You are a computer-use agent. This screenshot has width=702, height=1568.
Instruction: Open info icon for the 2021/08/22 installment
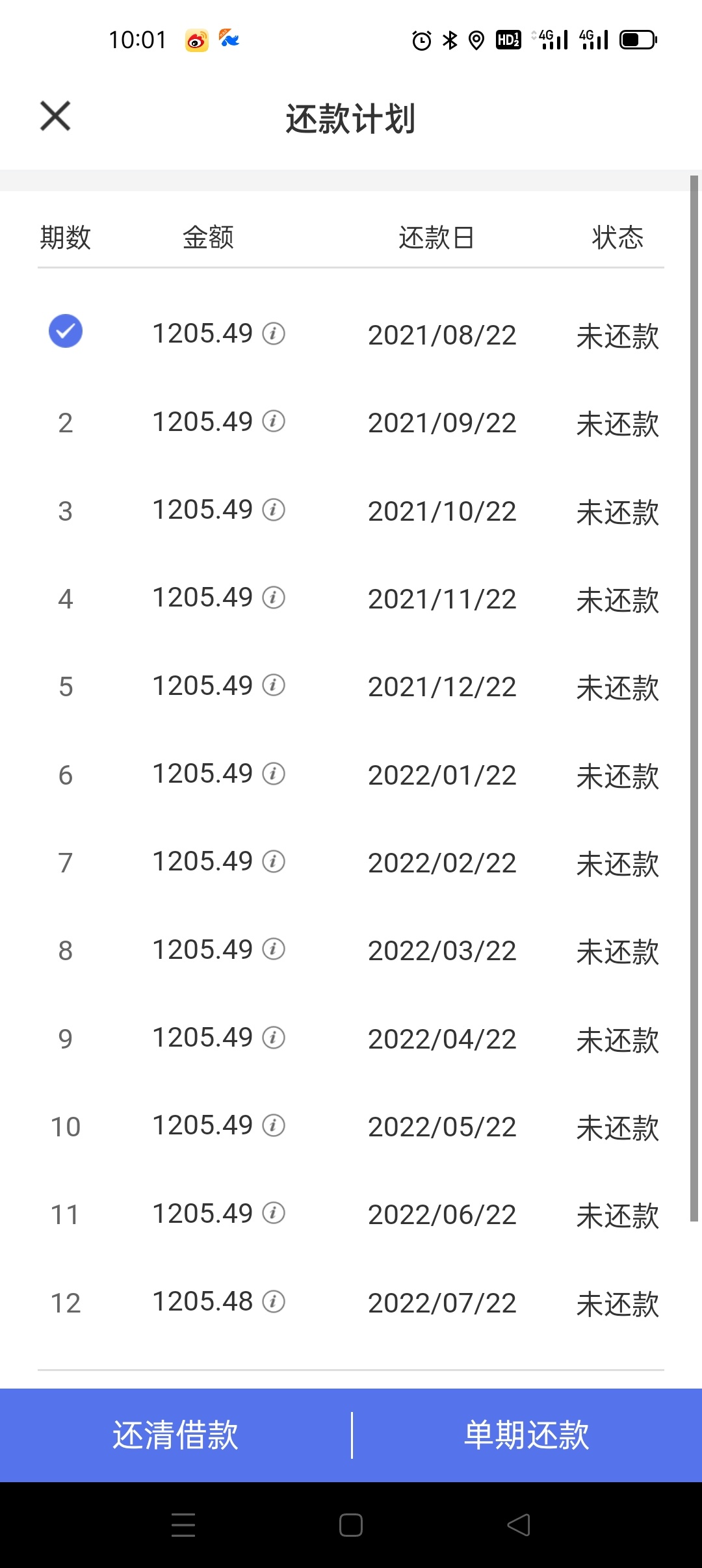pos(274,333)
